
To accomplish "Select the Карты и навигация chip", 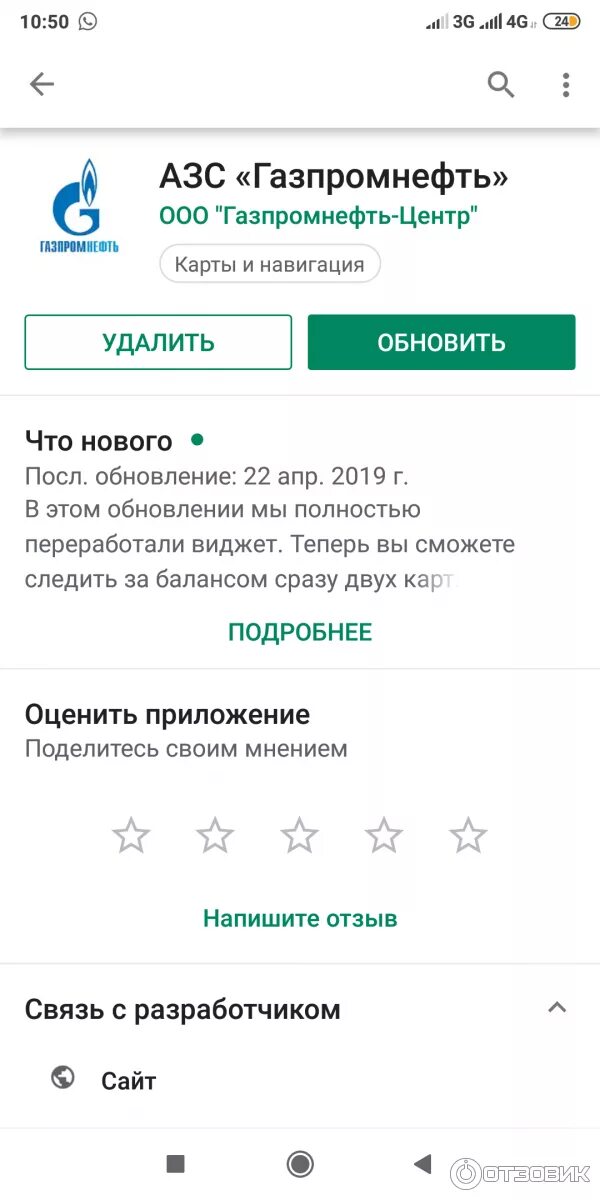I will (270, 265).
